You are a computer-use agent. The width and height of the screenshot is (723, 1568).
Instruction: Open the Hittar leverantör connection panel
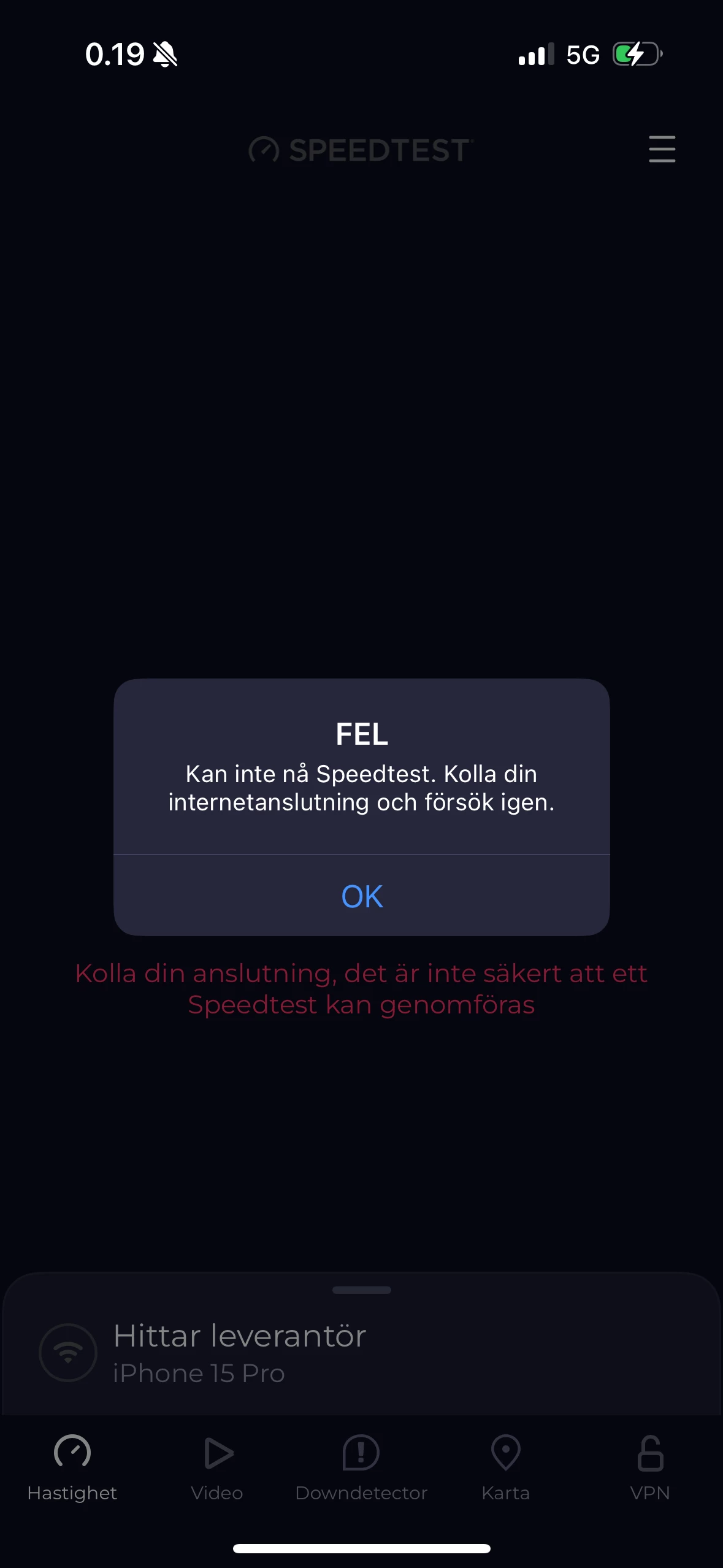[x=239, y=1351]
